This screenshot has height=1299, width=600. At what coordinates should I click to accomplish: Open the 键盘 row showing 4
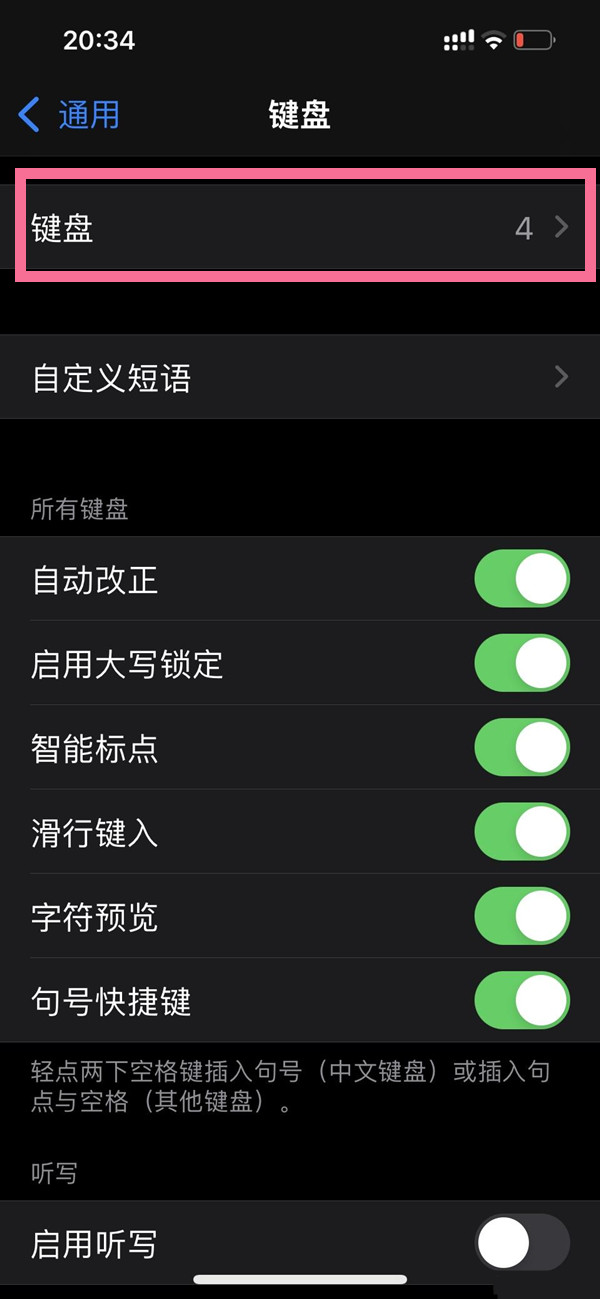(x=300, y=228)
